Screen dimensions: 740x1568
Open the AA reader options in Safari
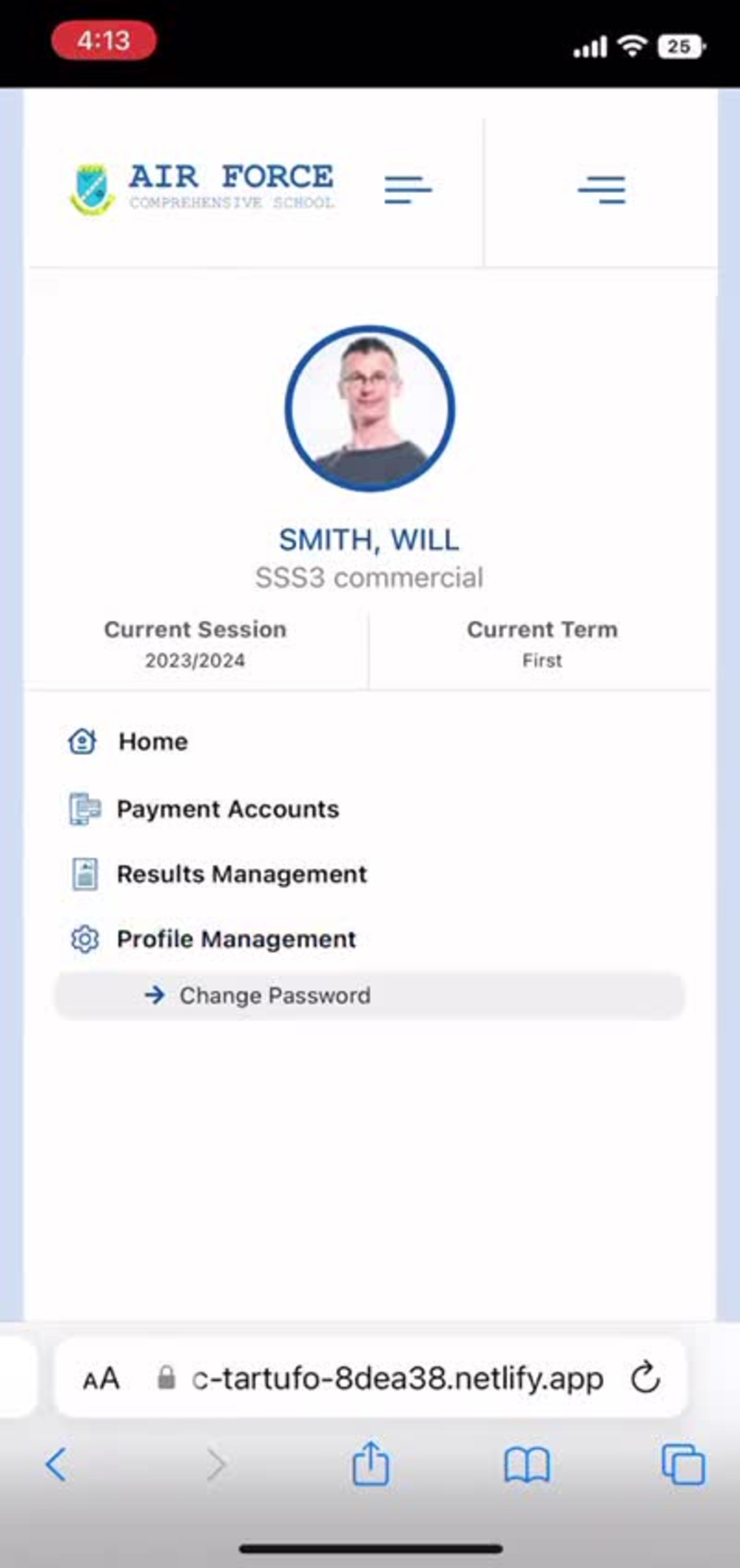[101, 1379]
